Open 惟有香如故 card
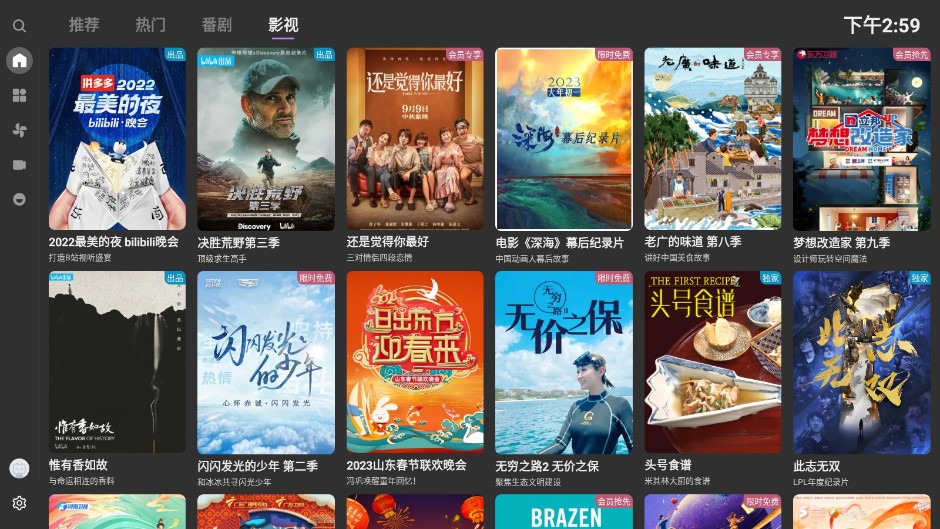This screenshot has width=940, height=529. 117,362
